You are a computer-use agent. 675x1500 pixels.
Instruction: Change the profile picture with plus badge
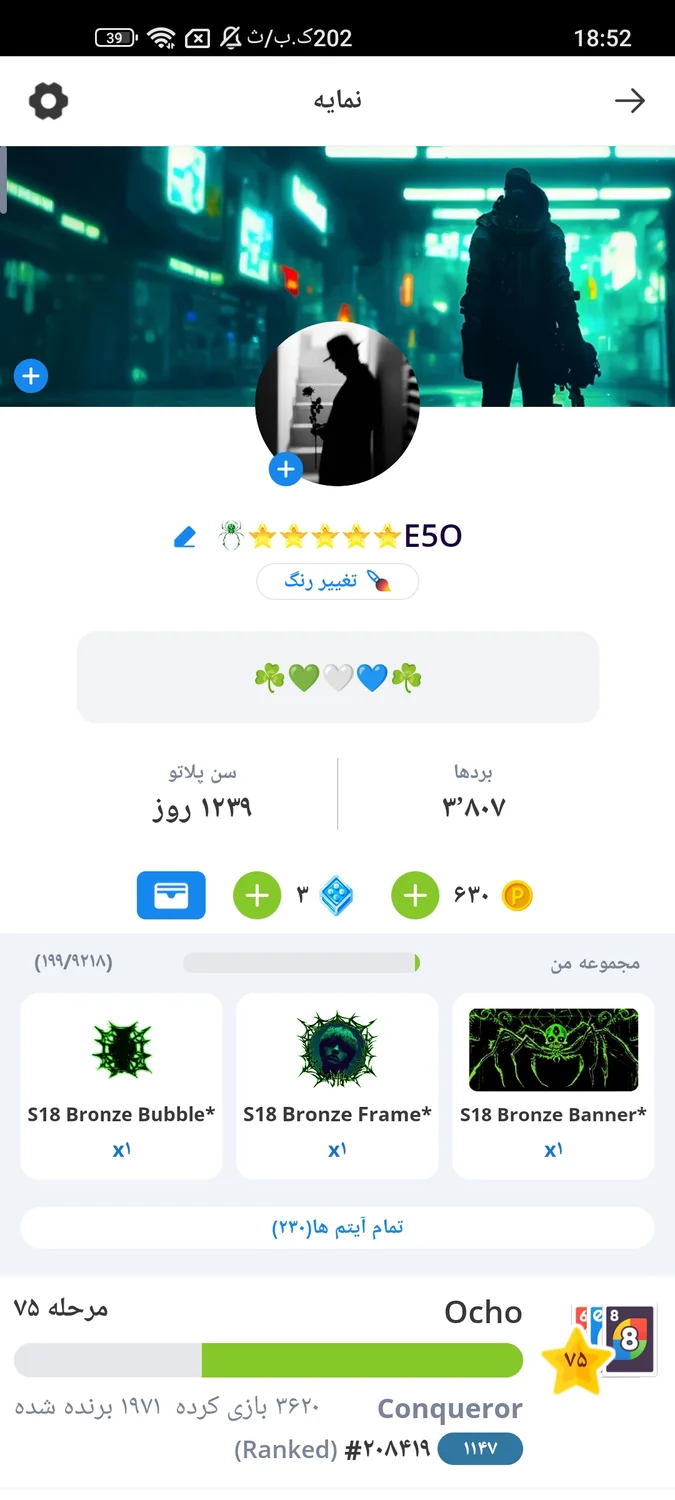(286, 469)
